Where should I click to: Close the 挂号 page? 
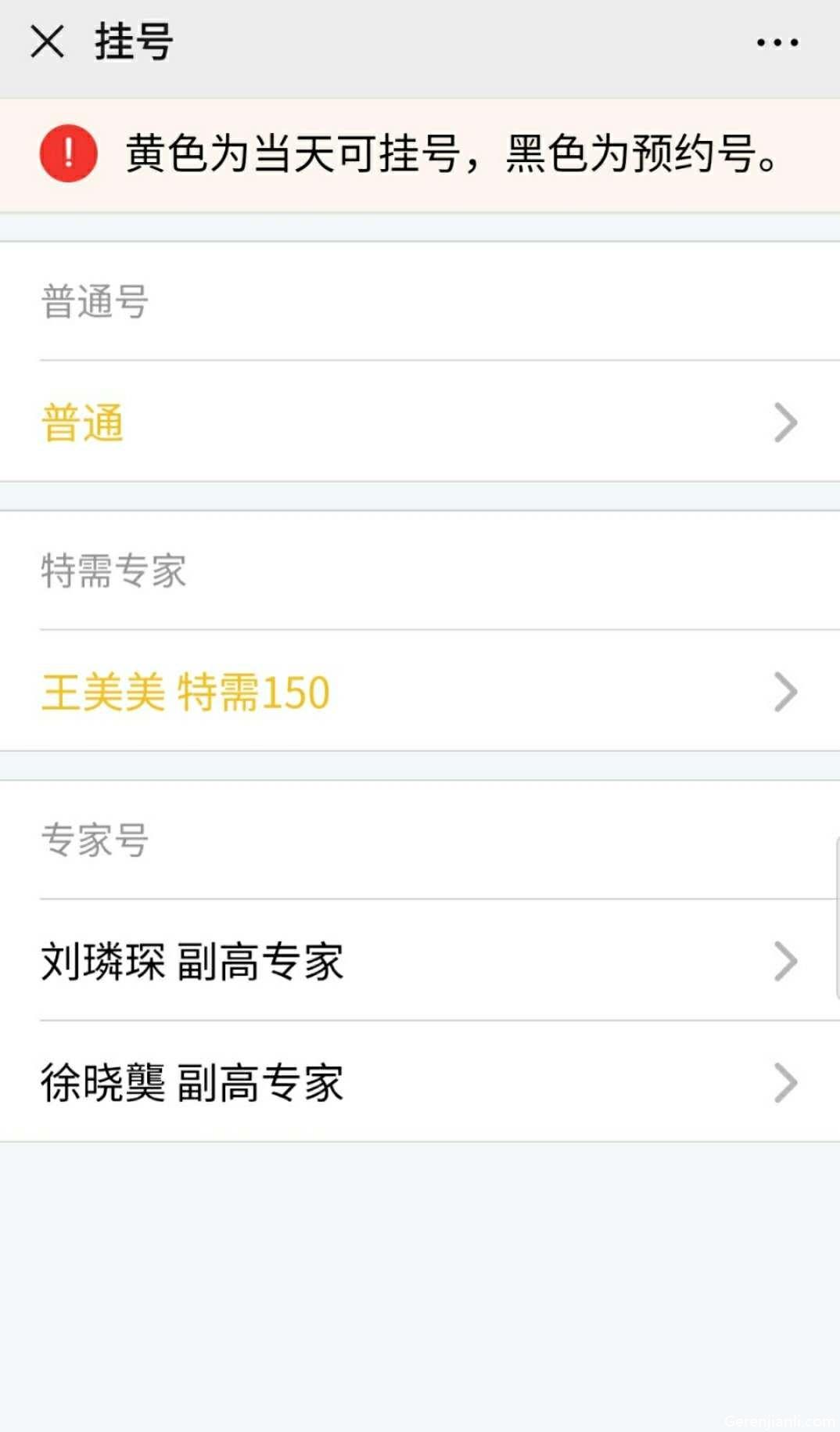point(47,41)
